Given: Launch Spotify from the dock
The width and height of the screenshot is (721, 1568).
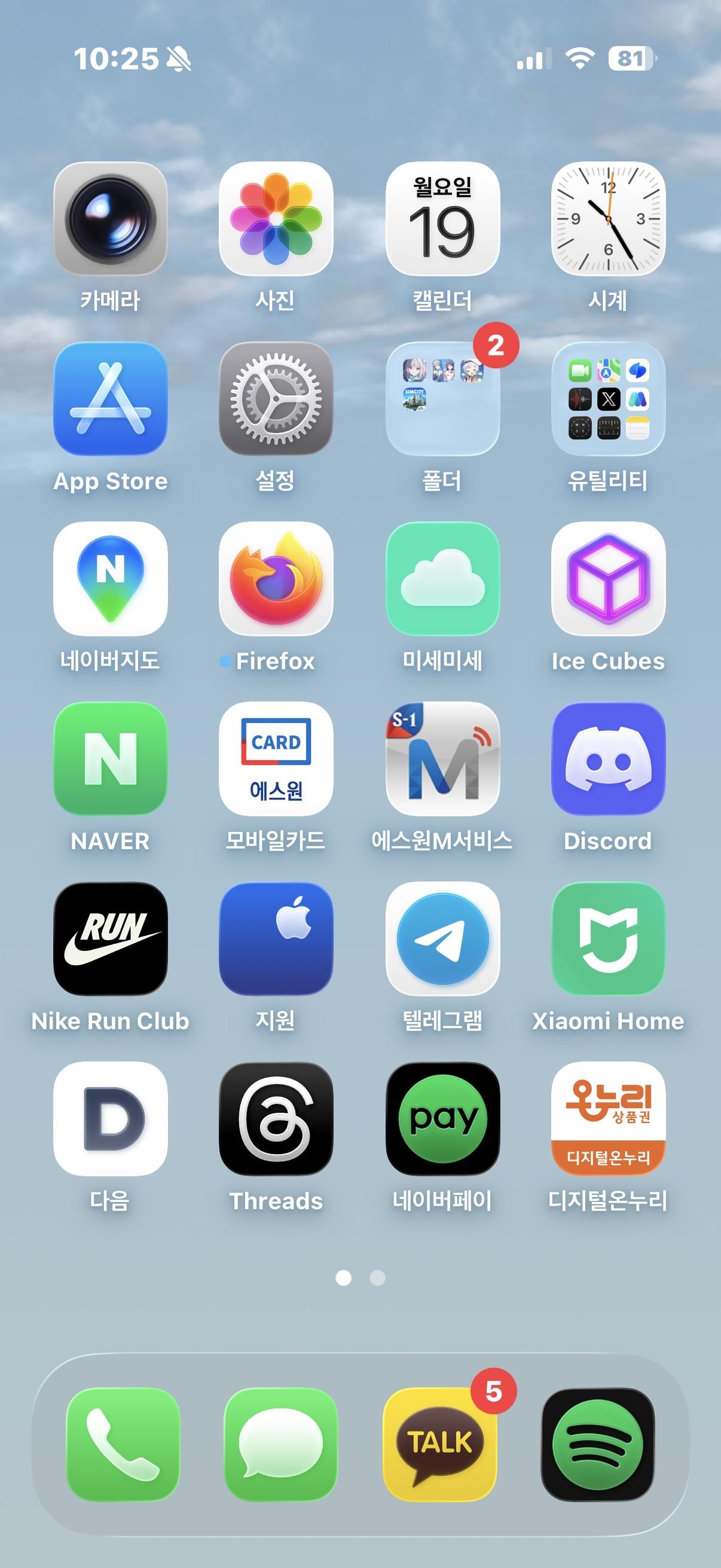Looking at the screenshot, I should pos(597,1444).
